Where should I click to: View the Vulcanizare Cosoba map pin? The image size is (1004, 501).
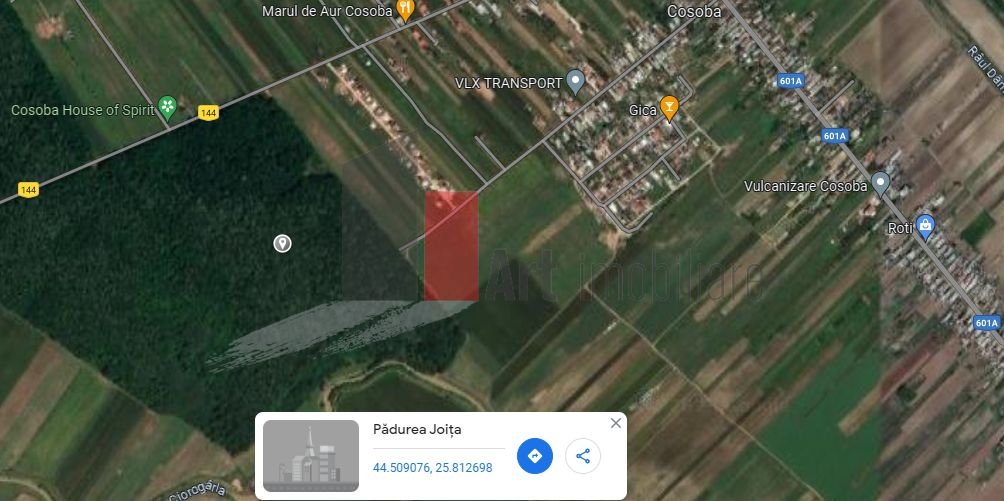880,183
